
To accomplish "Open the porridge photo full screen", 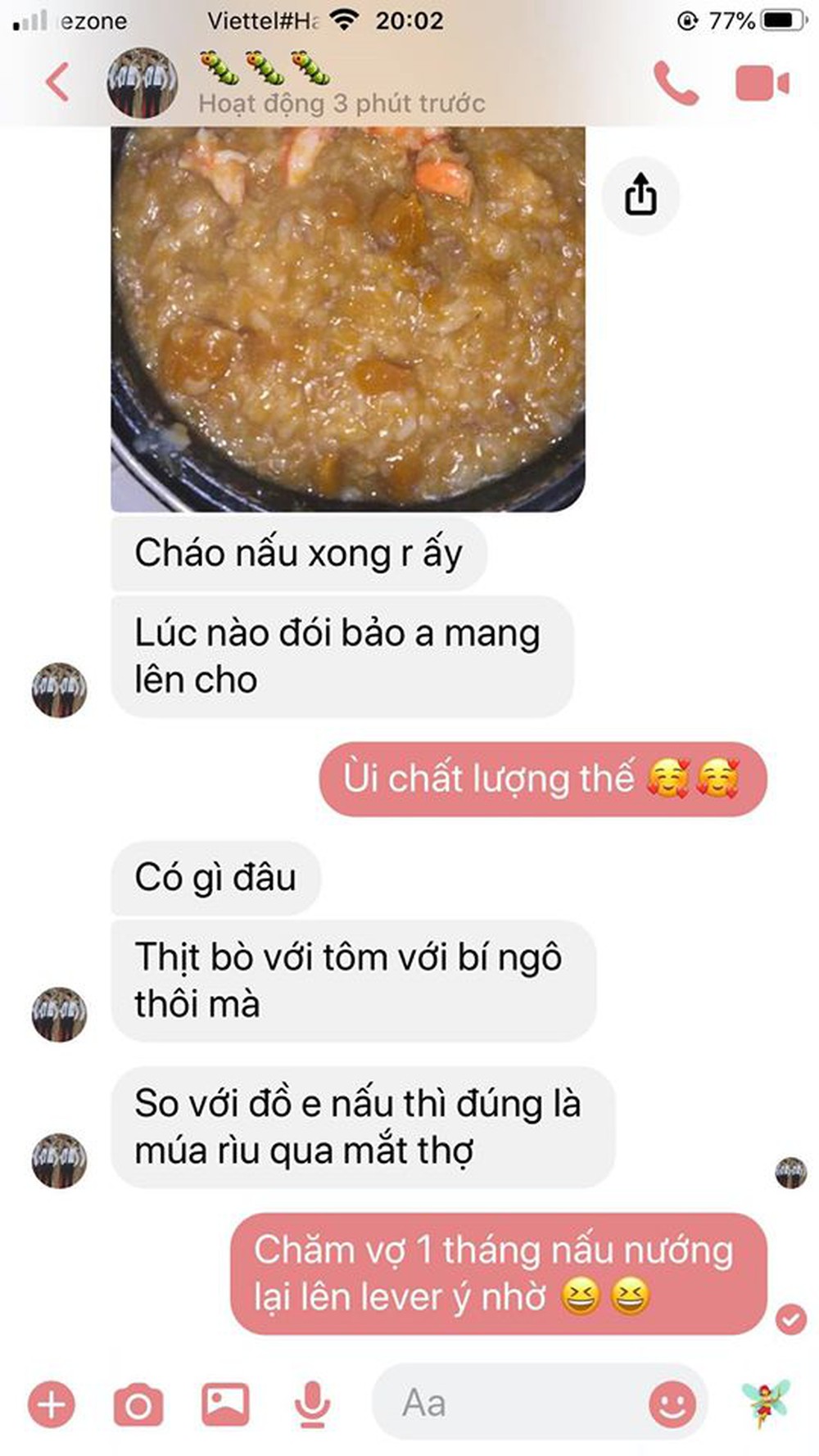I will tap(347, 319).
